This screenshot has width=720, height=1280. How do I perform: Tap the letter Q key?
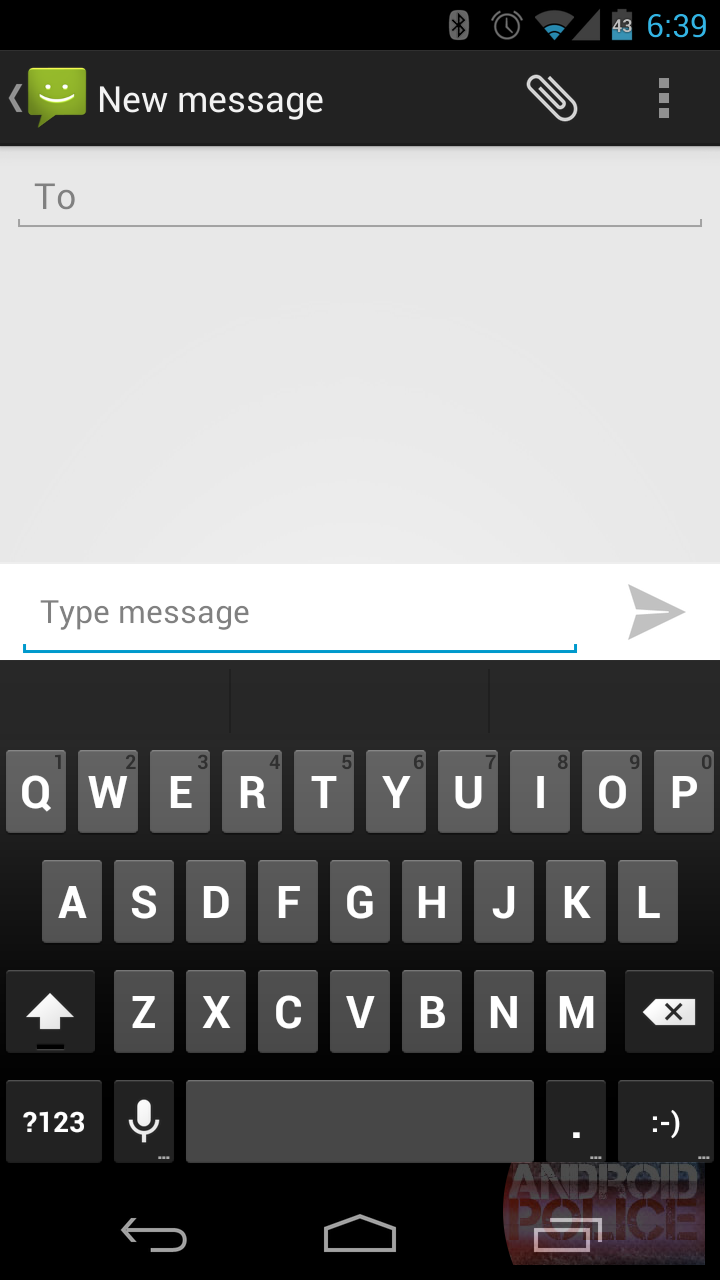pyautogui.click(x=35, y=791)
